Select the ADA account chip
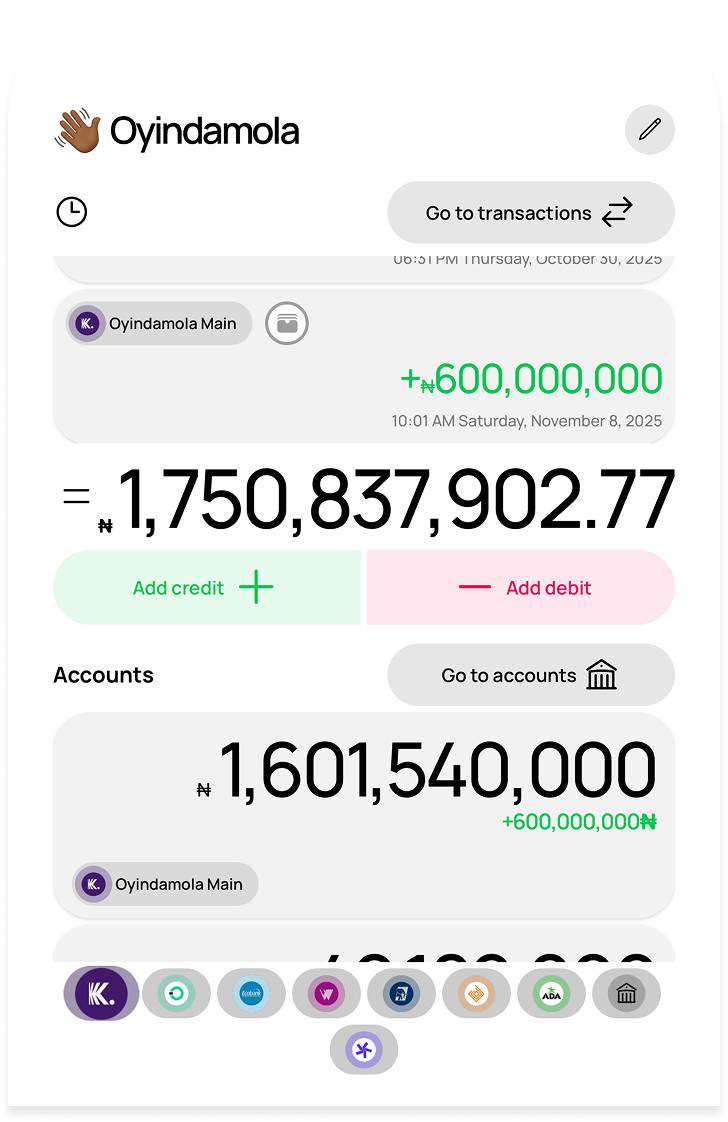 551,994
